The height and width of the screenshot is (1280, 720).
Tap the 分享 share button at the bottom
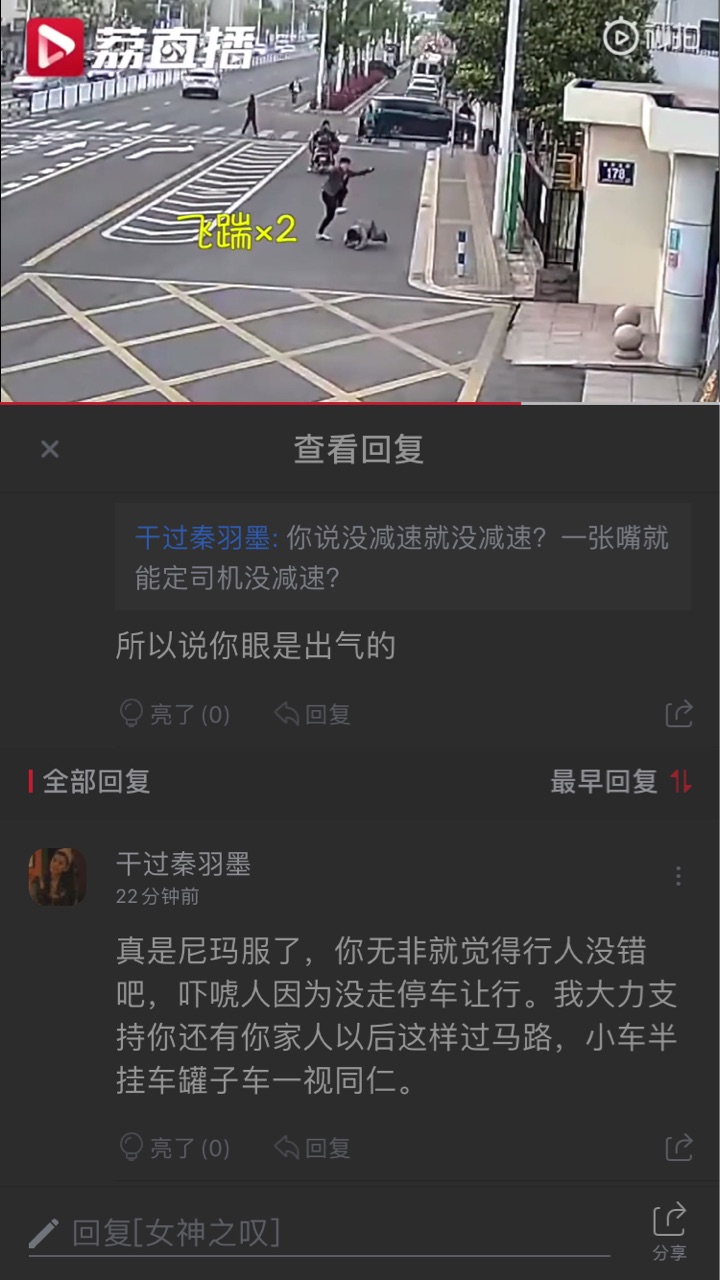point(669,1232)
